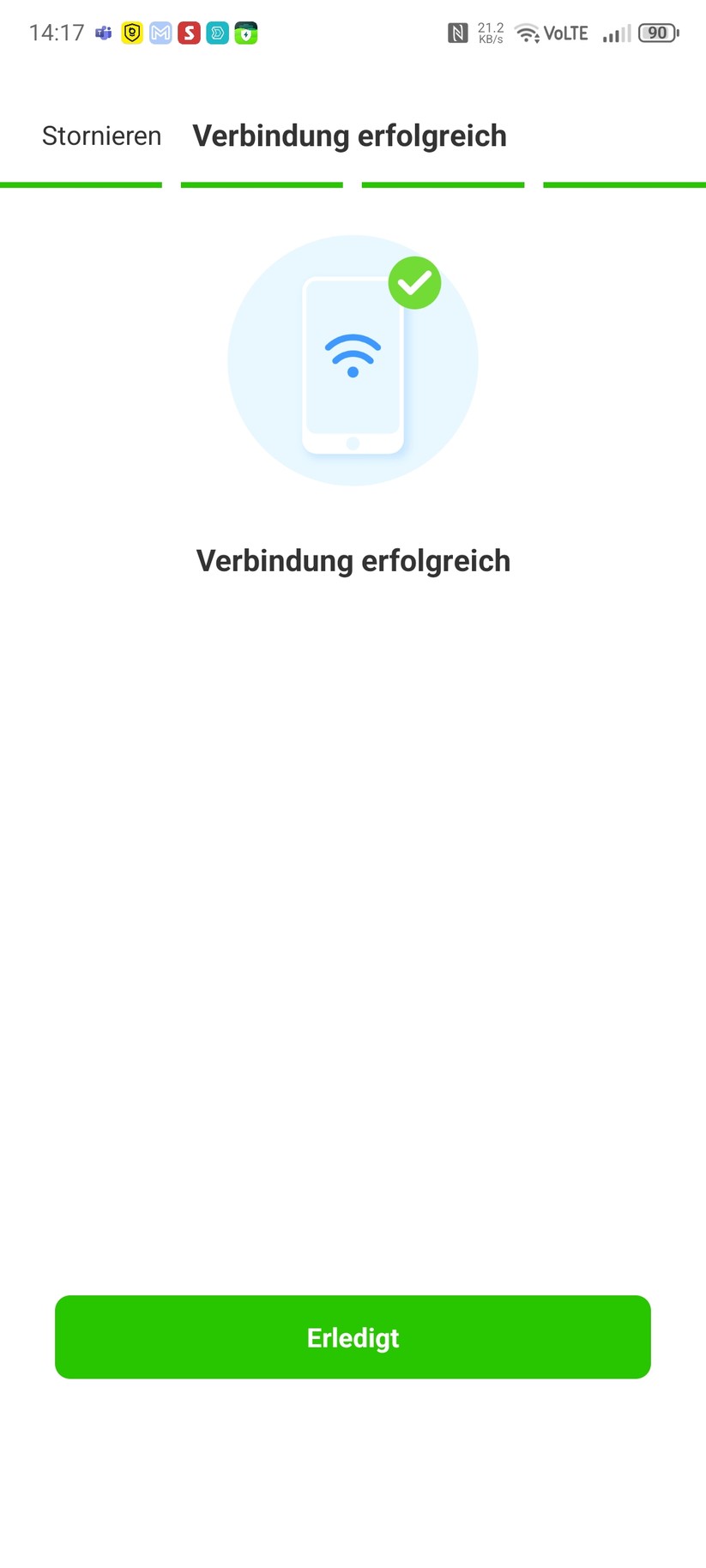The width and height of the screenshot is (706, 1568).
Task: Tap the green battery saver notification icon
Action: (x=245, y=33)
